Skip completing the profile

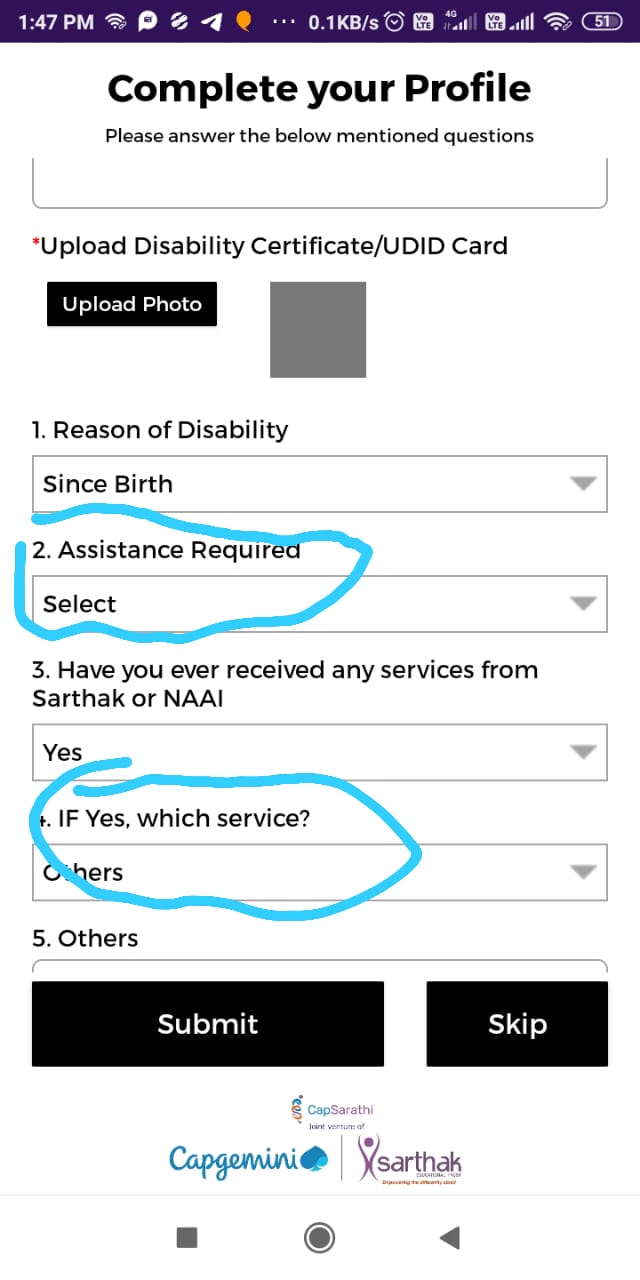point(517,1024)
